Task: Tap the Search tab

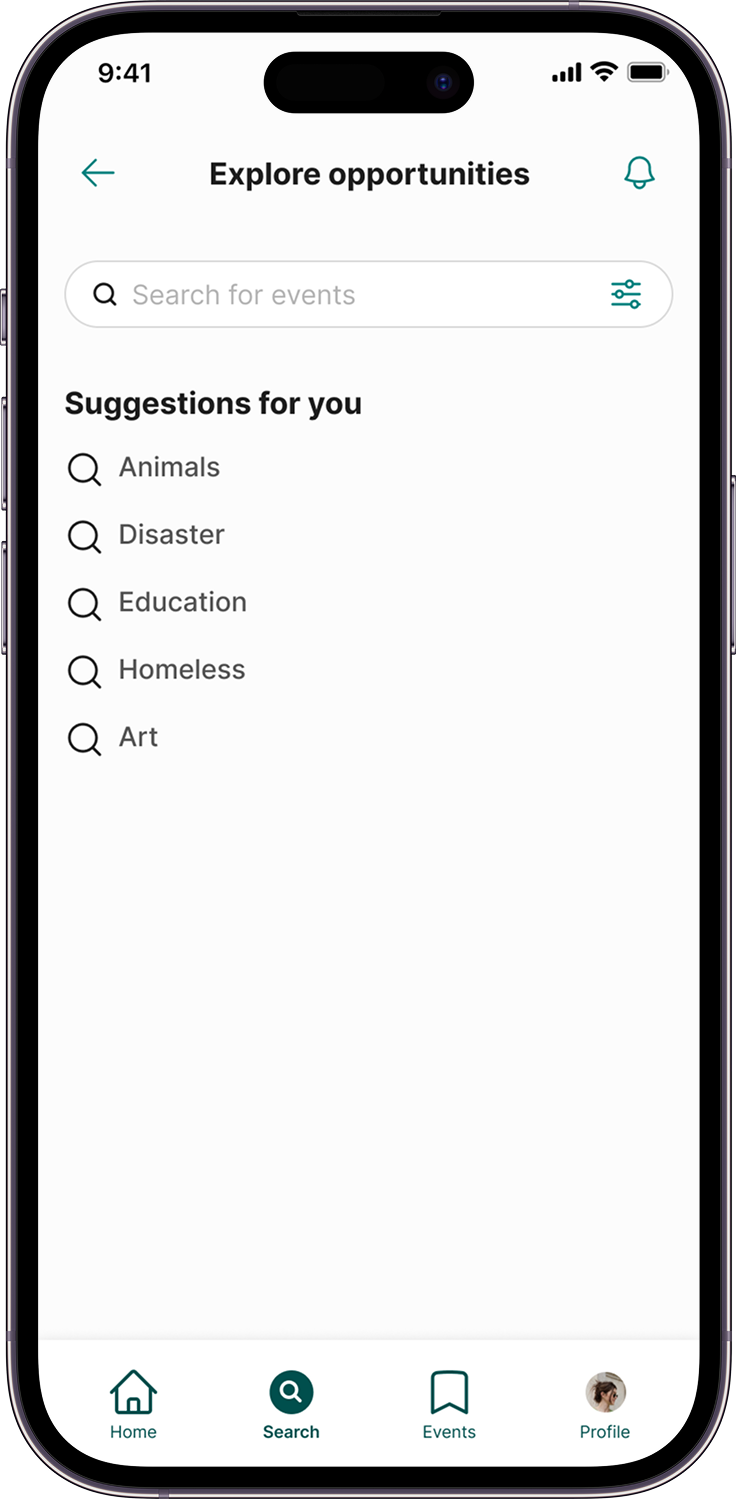Action: [291, 1405]
